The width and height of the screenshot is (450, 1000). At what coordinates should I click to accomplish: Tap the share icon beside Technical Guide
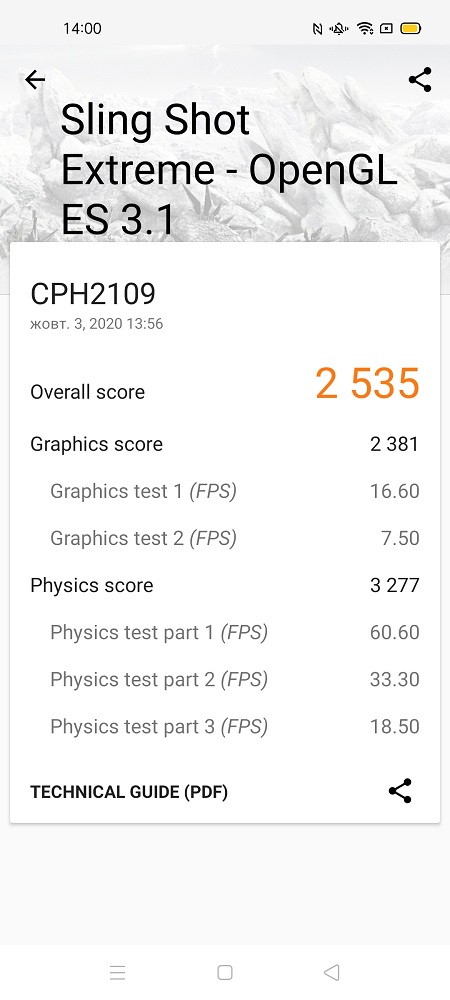coord(400,791)
